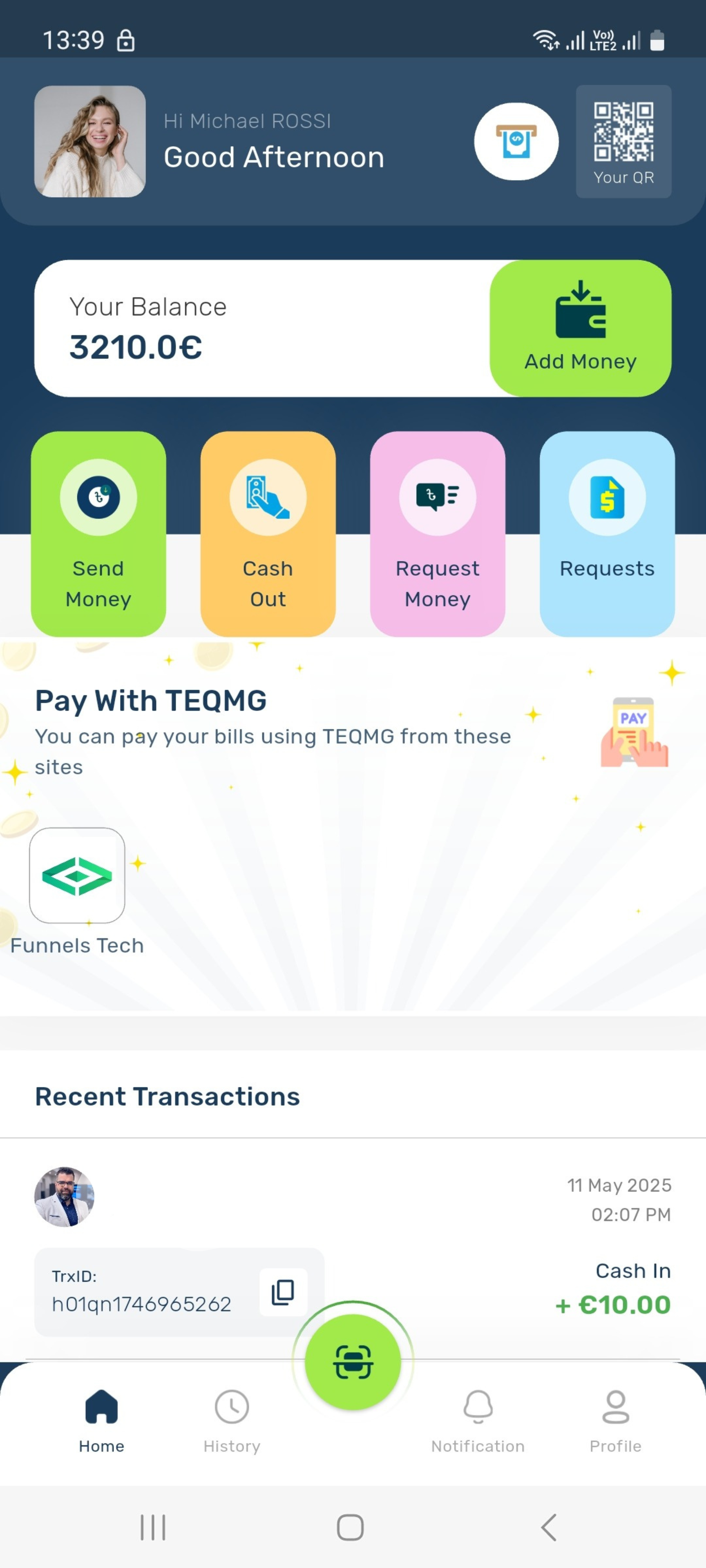Open recent apps from navigation bar
Screen dimensions: 706x1568
(152, 1527)
